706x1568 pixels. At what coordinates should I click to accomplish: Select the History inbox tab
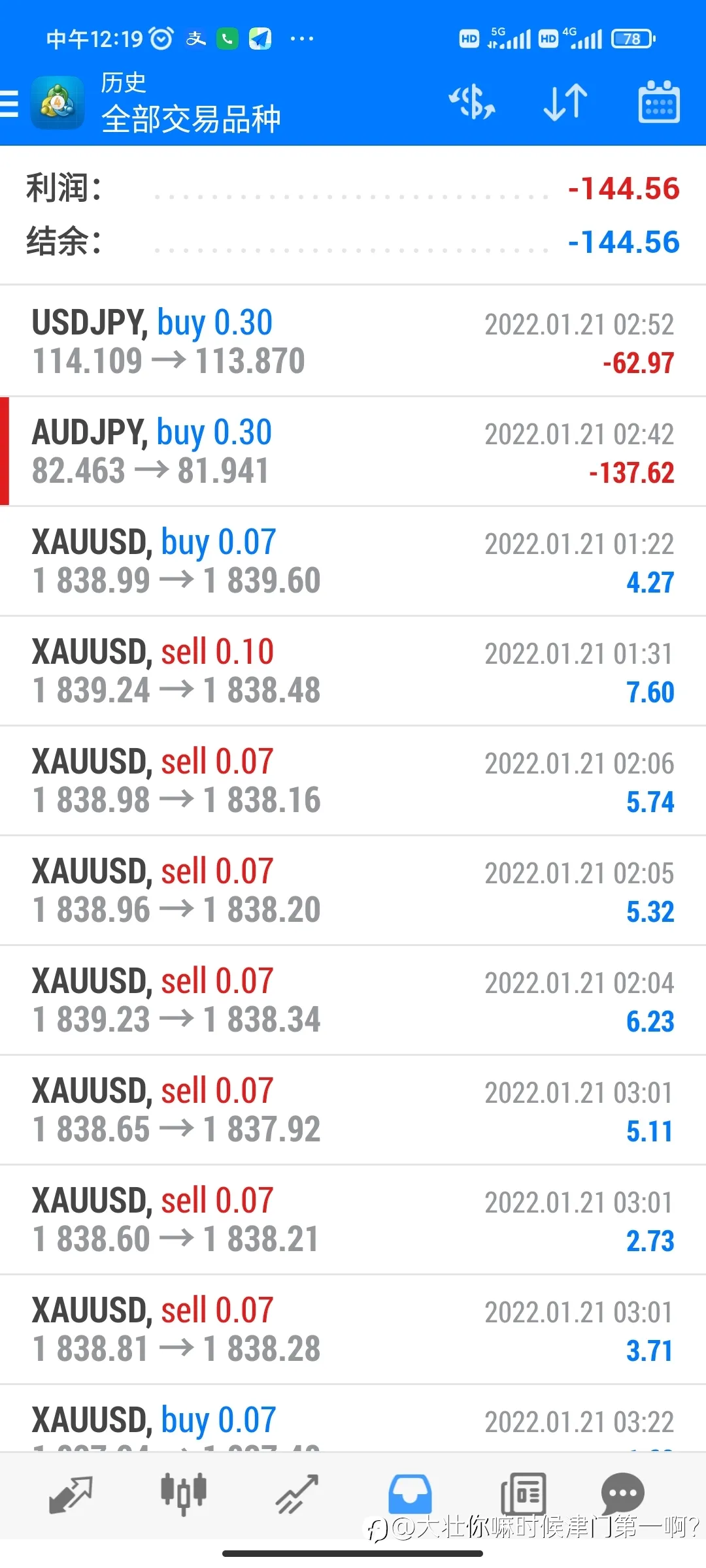pyautogui.click(x=410, y=1494)
